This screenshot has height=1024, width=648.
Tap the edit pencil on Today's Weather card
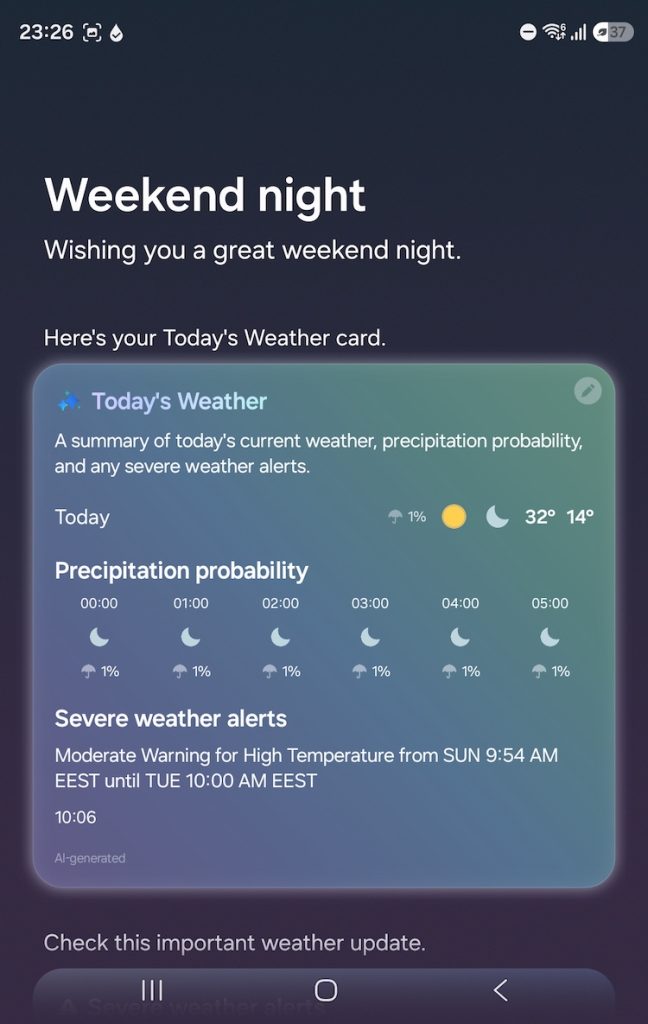(x=587, y=391)
